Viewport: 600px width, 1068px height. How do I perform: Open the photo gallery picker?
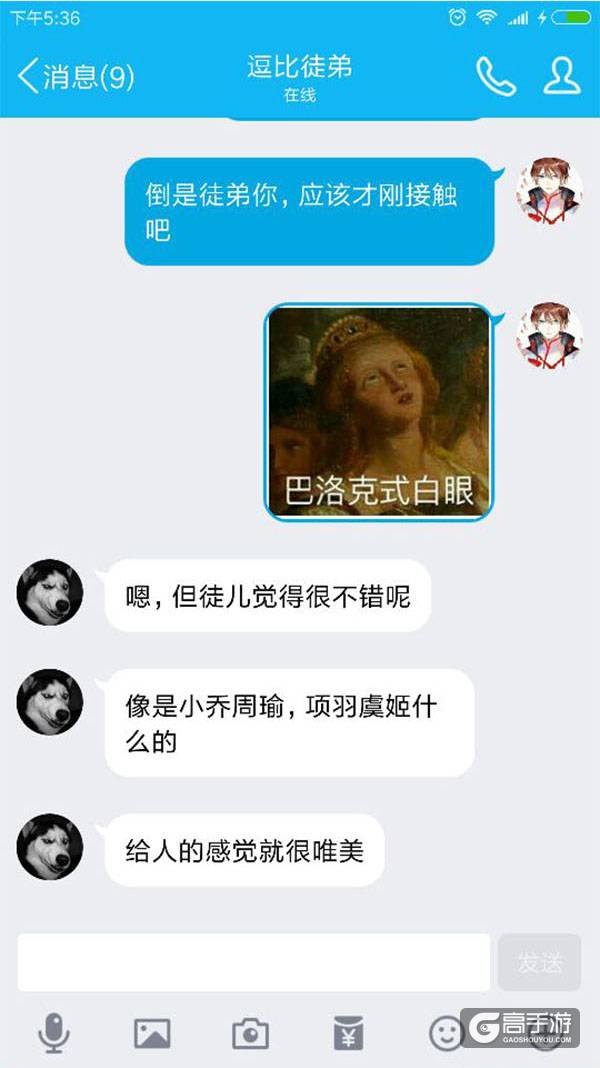pyautogui.click(x=152, y=1032)
